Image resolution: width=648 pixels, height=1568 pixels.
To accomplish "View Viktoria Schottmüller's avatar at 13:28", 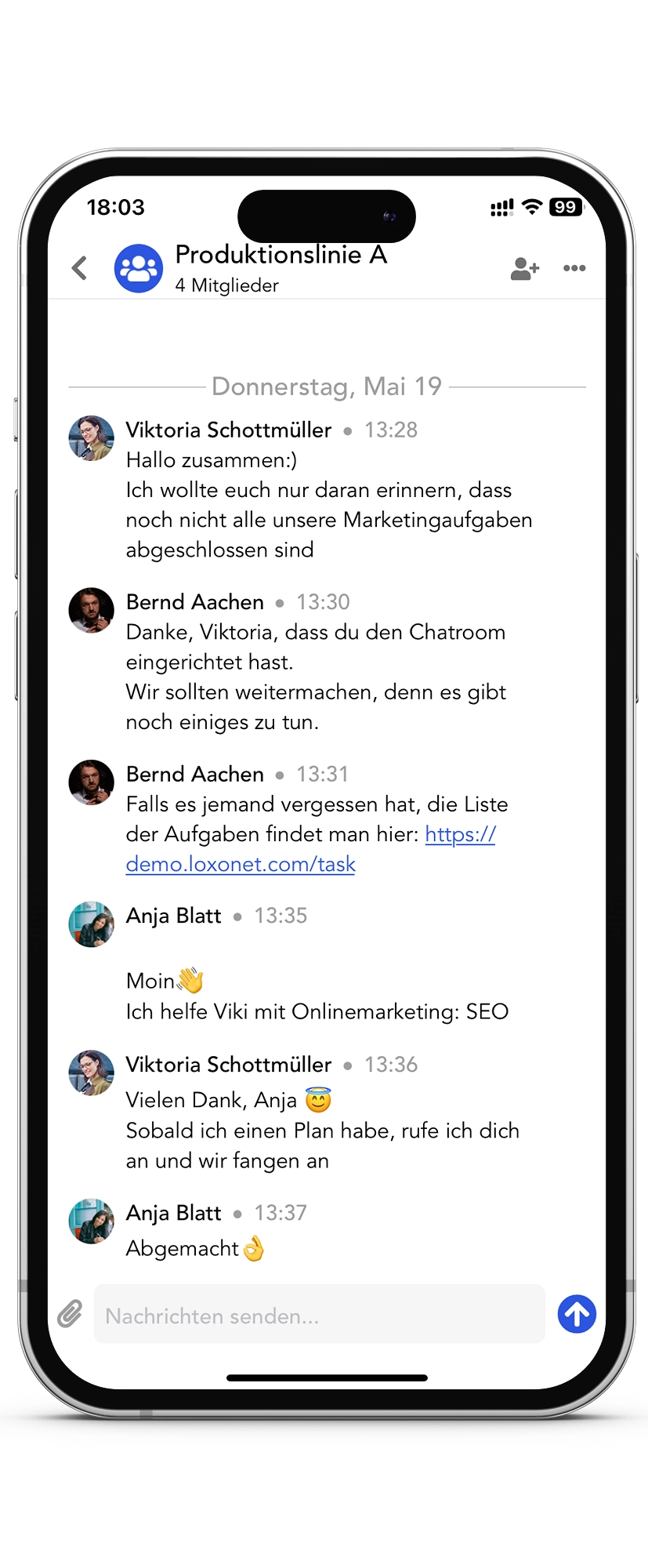I will pyautogui.click(x=92, y=437).
